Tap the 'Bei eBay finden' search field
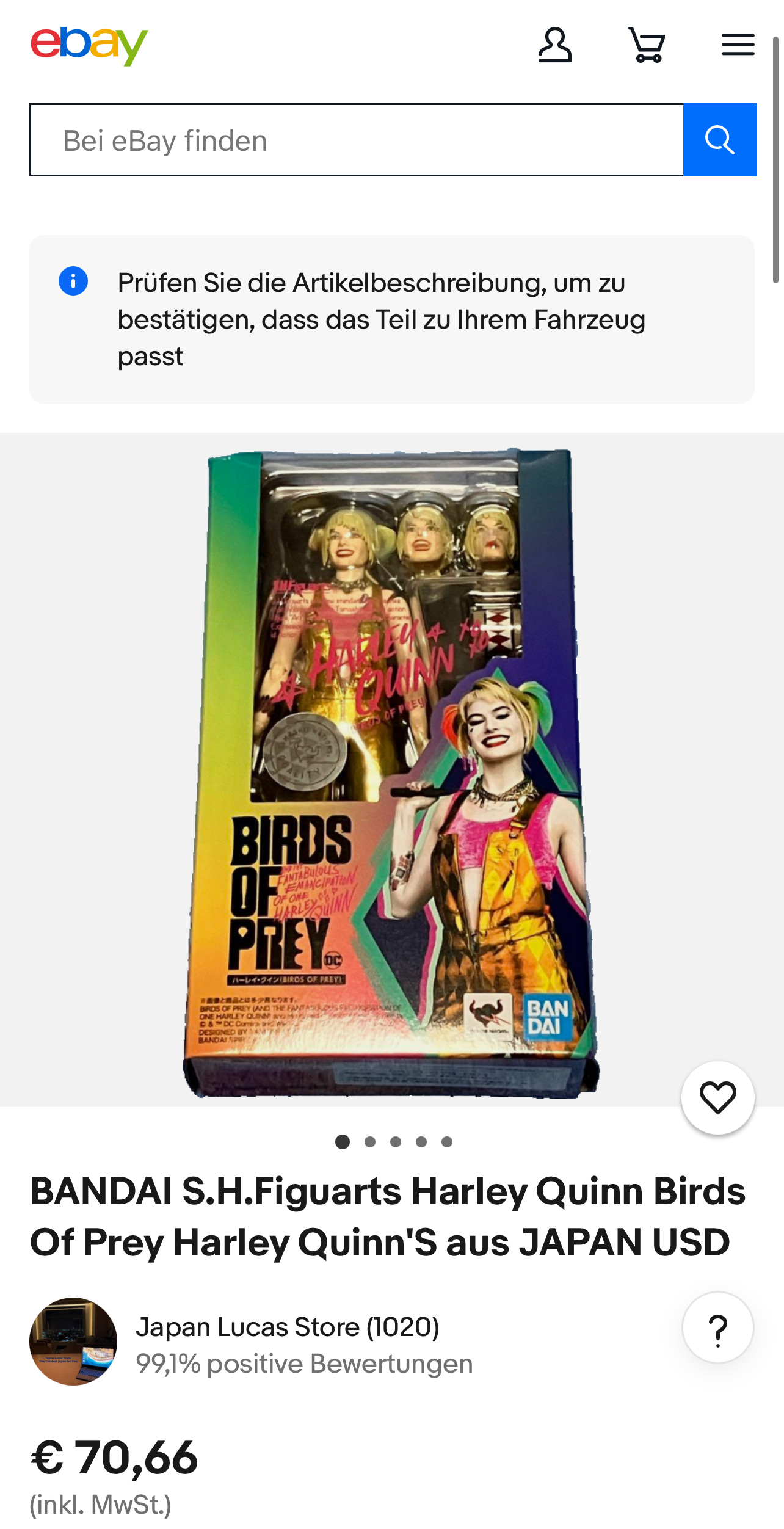 coord(357,140)
